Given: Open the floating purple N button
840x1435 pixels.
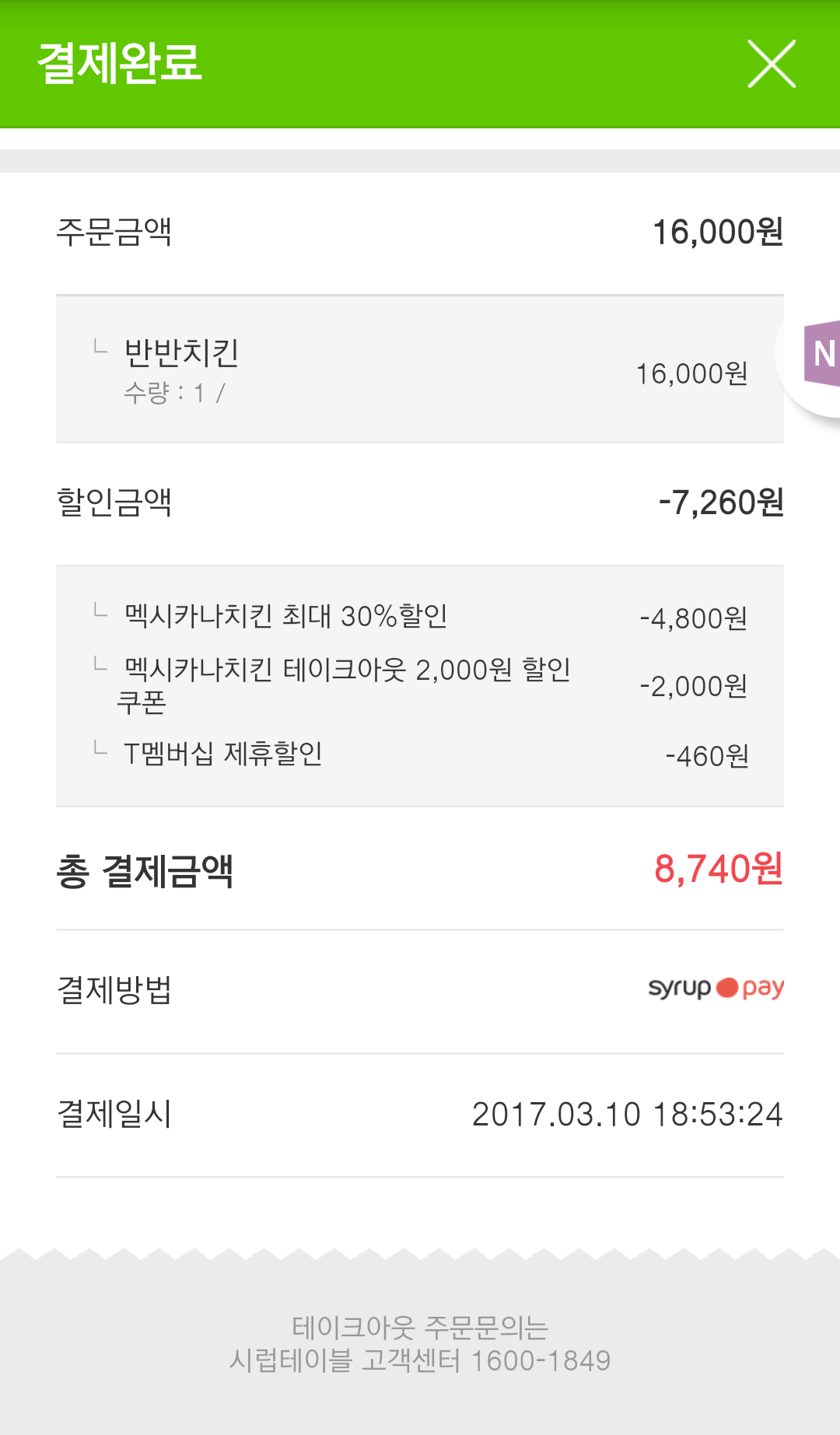Looking at the screenshot, I should 820,355.
